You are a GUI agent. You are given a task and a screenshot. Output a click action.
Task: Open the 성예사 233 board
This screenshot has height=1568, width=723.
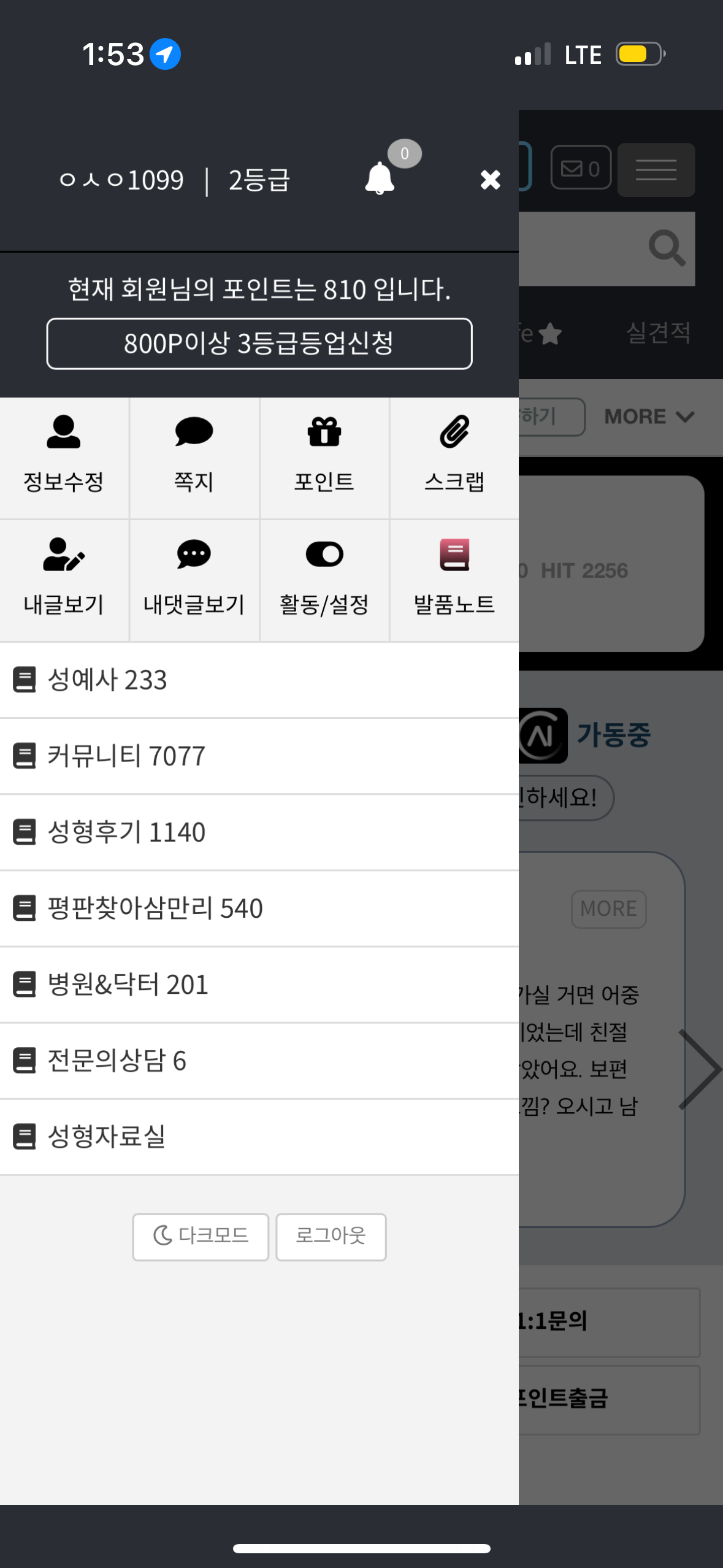pyautogui.click(x=107, y=680)
